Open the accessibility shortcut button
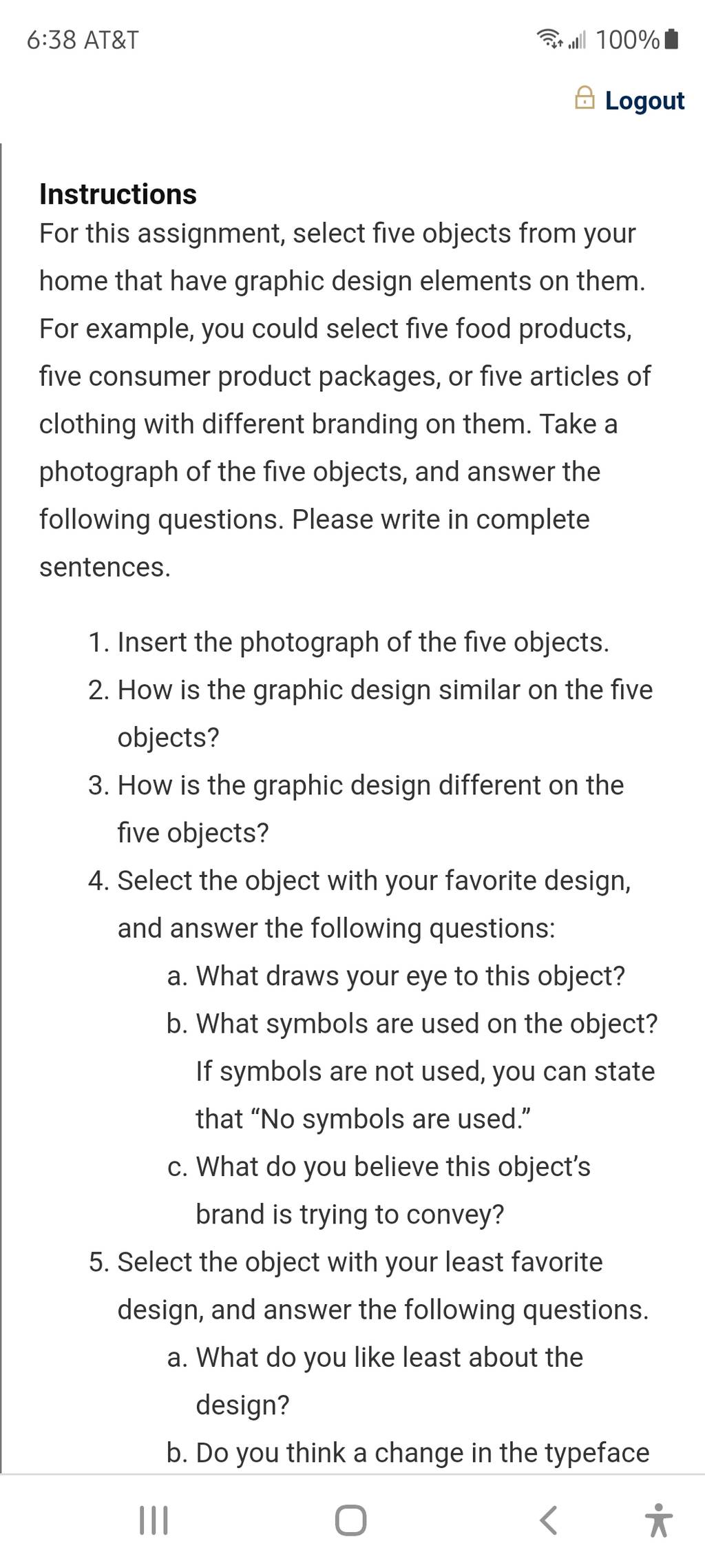The width and height of the screenshot is (705, 1568). click(659, 1520)
